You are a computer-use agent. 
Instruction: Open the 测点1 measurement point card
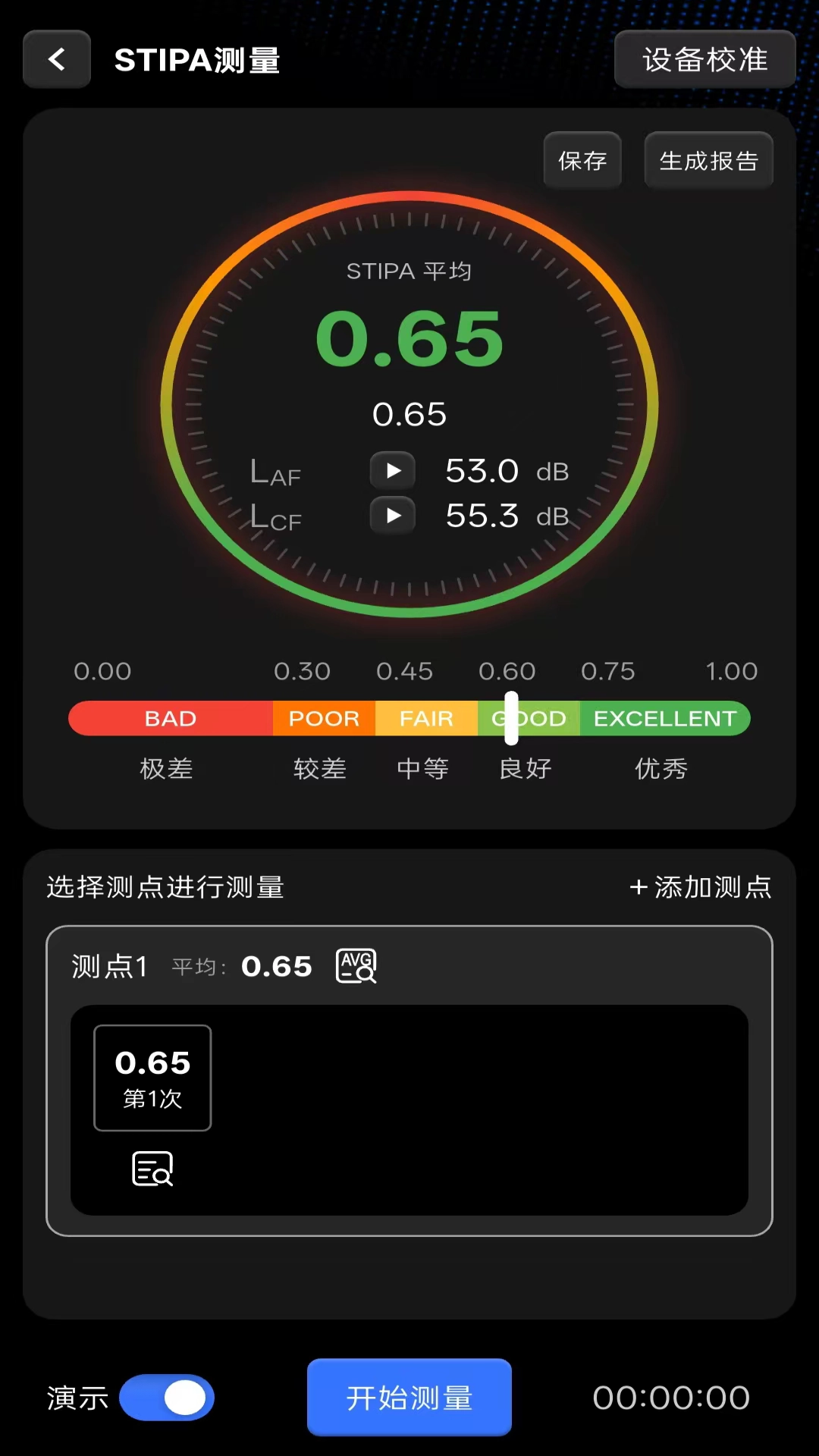409,1077
